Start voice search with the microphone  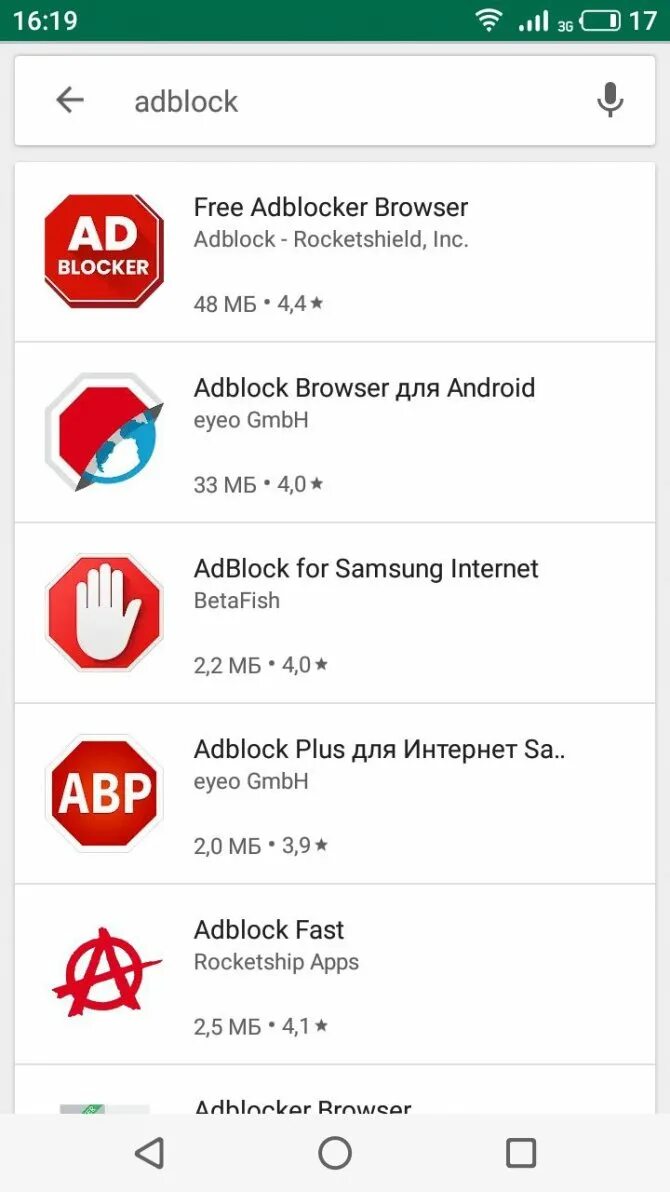coord(609,100)
